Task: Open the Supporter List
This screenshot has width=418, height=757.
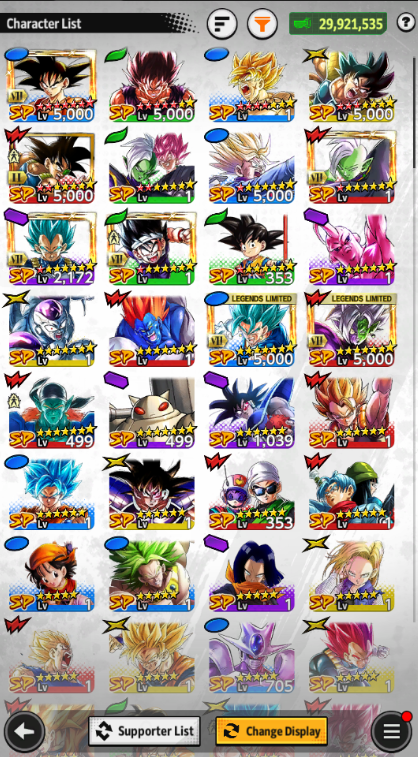Action: [144, 731]
